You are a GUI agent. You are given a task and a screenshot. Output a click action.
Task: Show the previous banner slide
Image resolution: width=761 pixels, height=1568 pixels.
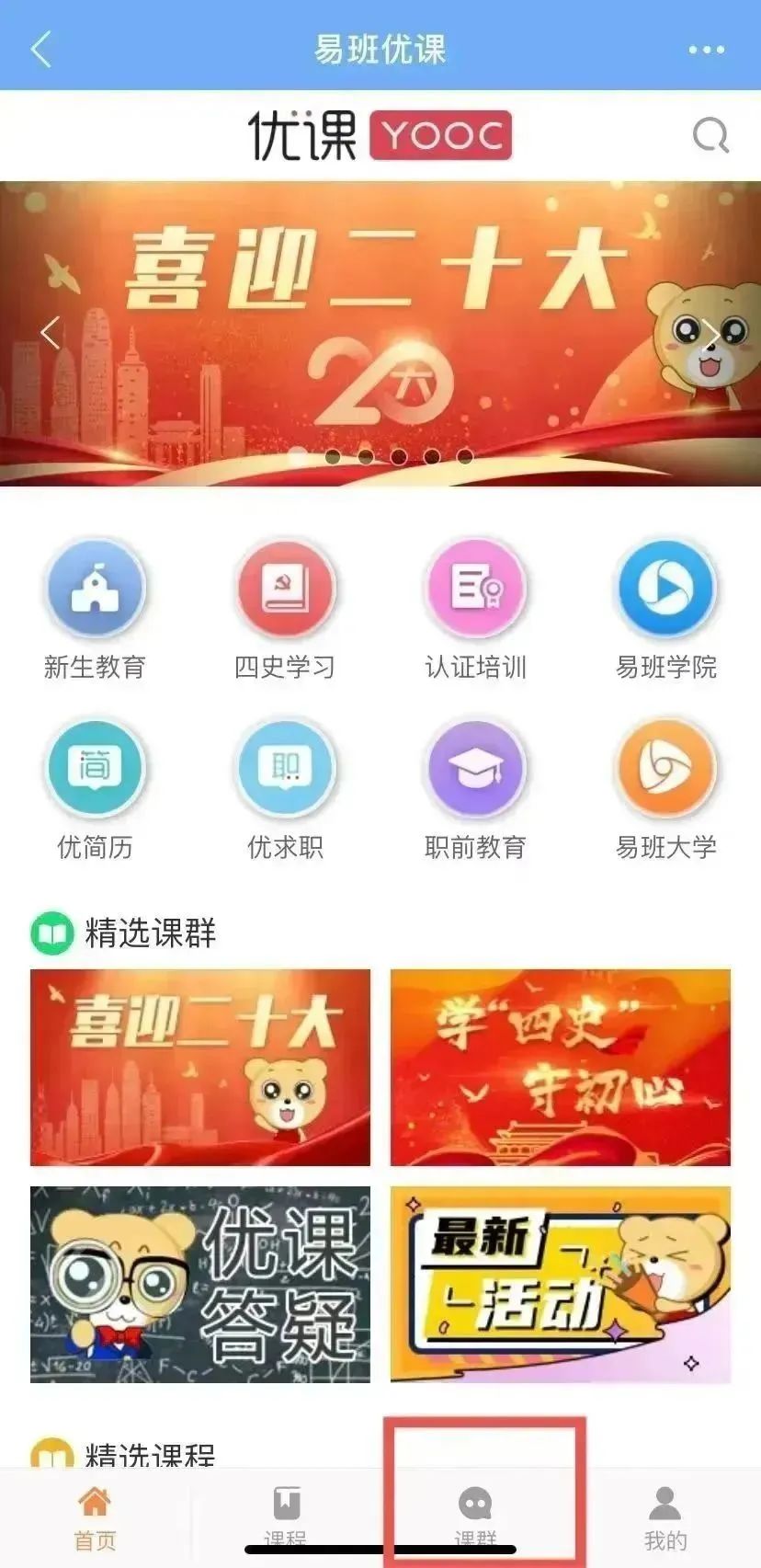coord(51,333)
